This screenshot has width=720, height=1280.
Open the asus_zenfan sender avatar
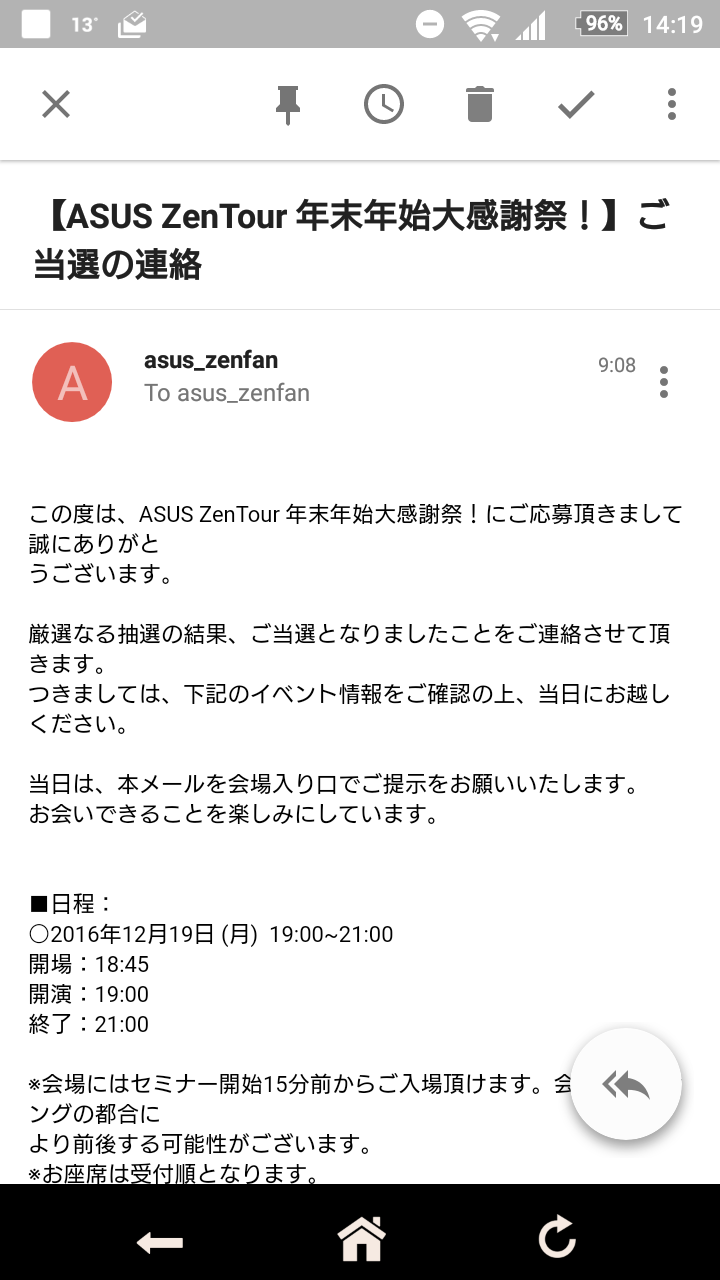72,382
